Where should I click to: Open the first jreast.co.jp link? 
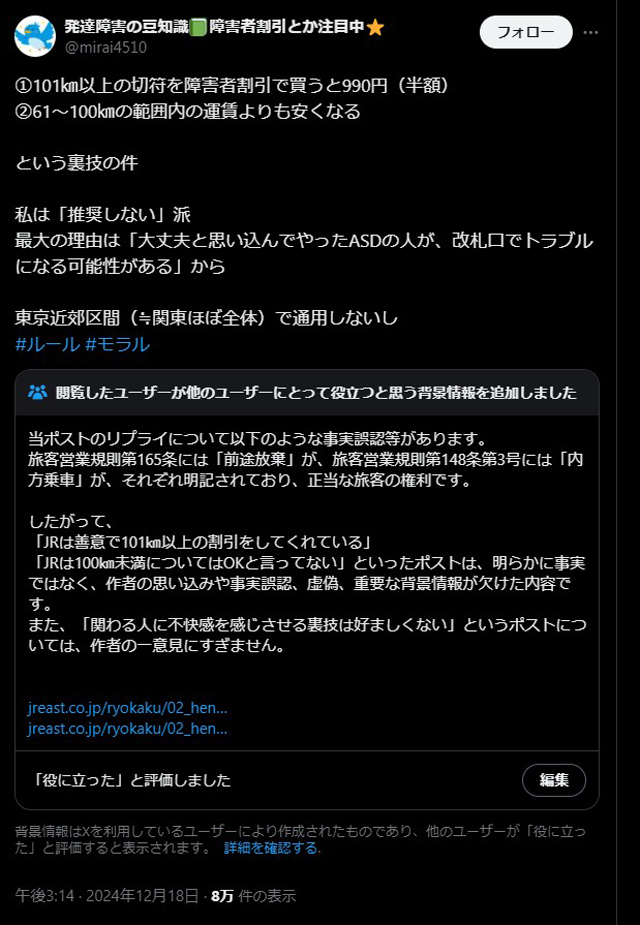click(x=128, y=708)
